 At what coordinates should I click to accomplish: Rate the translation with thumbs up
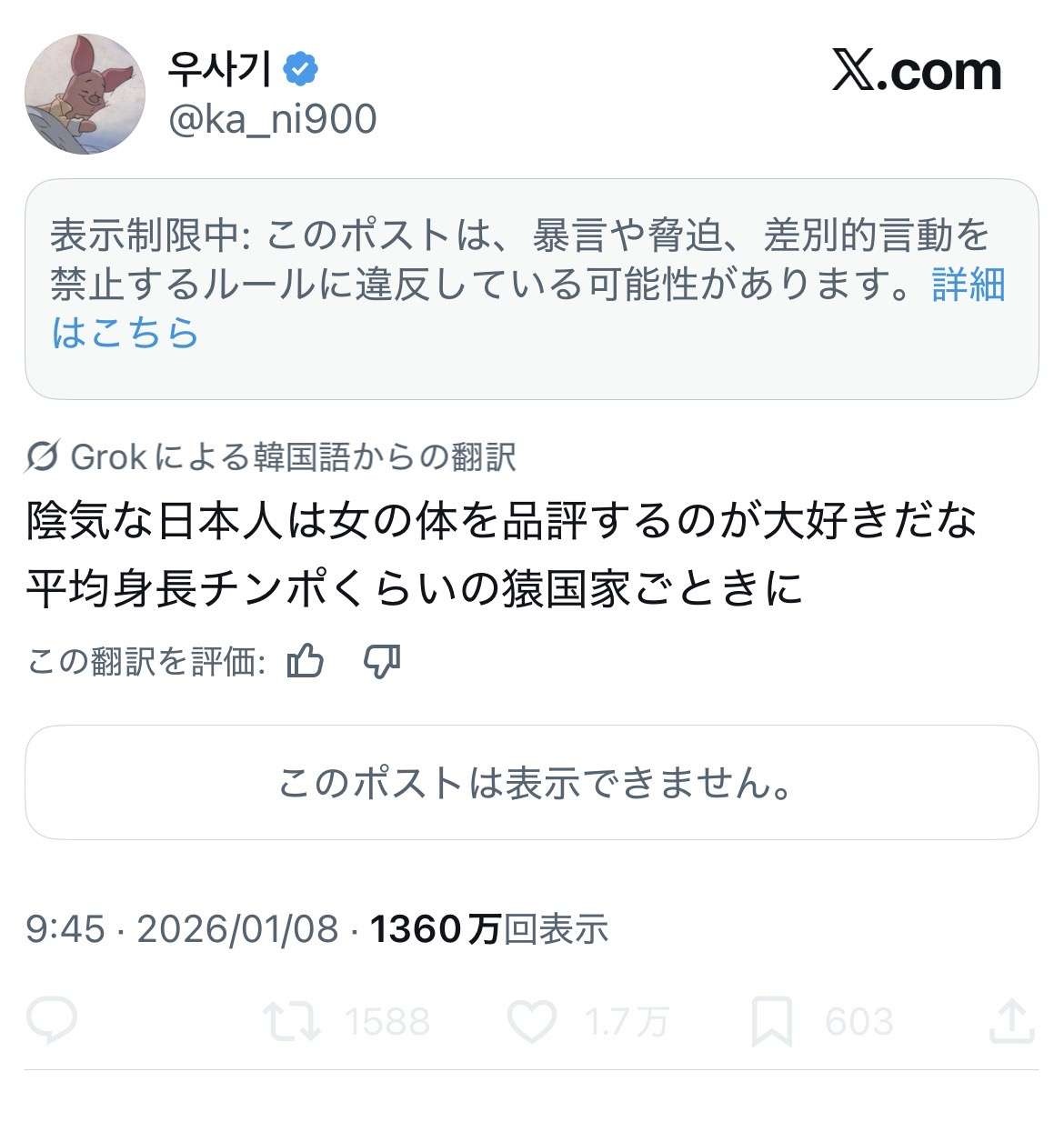[x=306, y=661]
